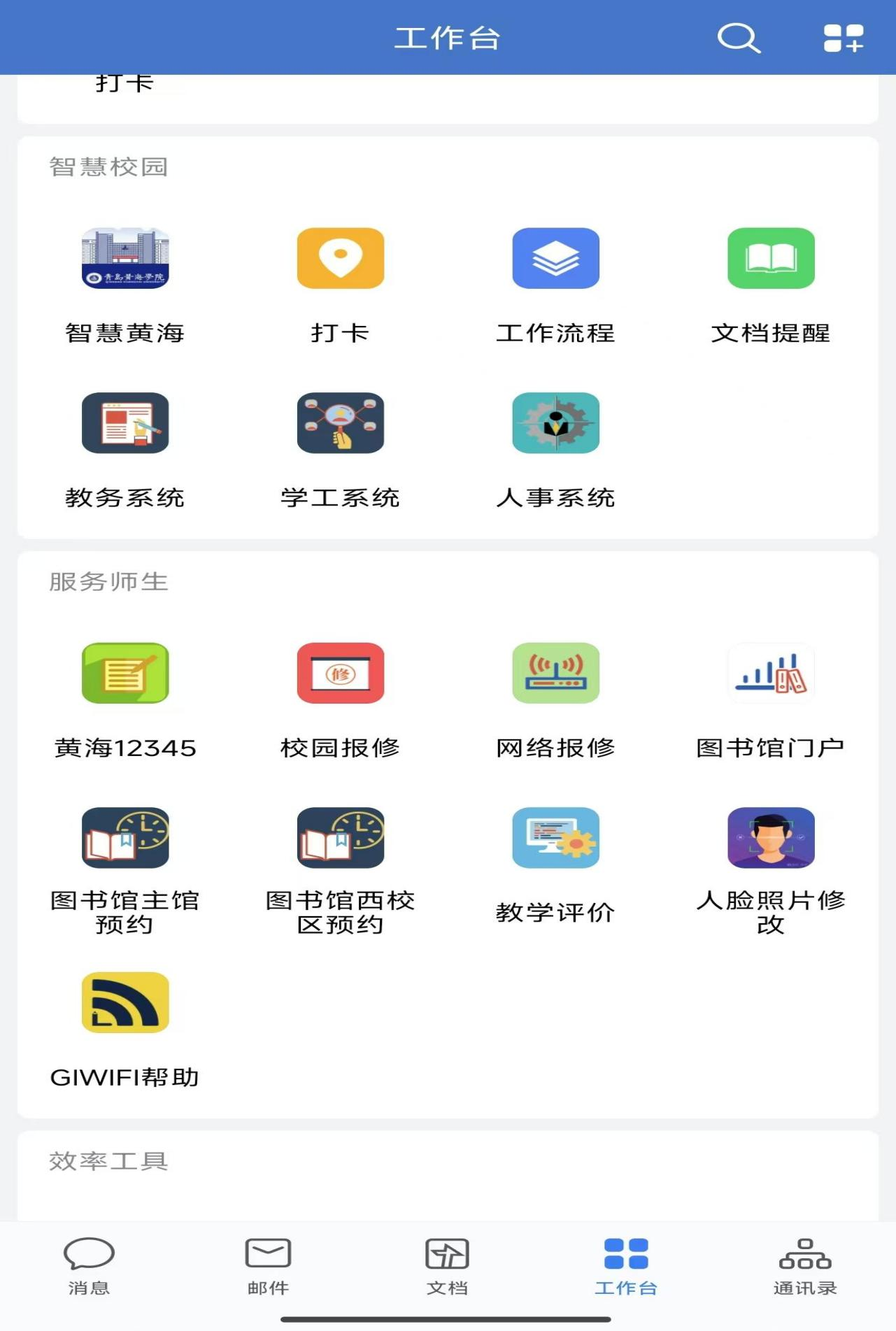Open 教学评价
The height and width of the screenshot is (1331, 896).
[555, 838]
